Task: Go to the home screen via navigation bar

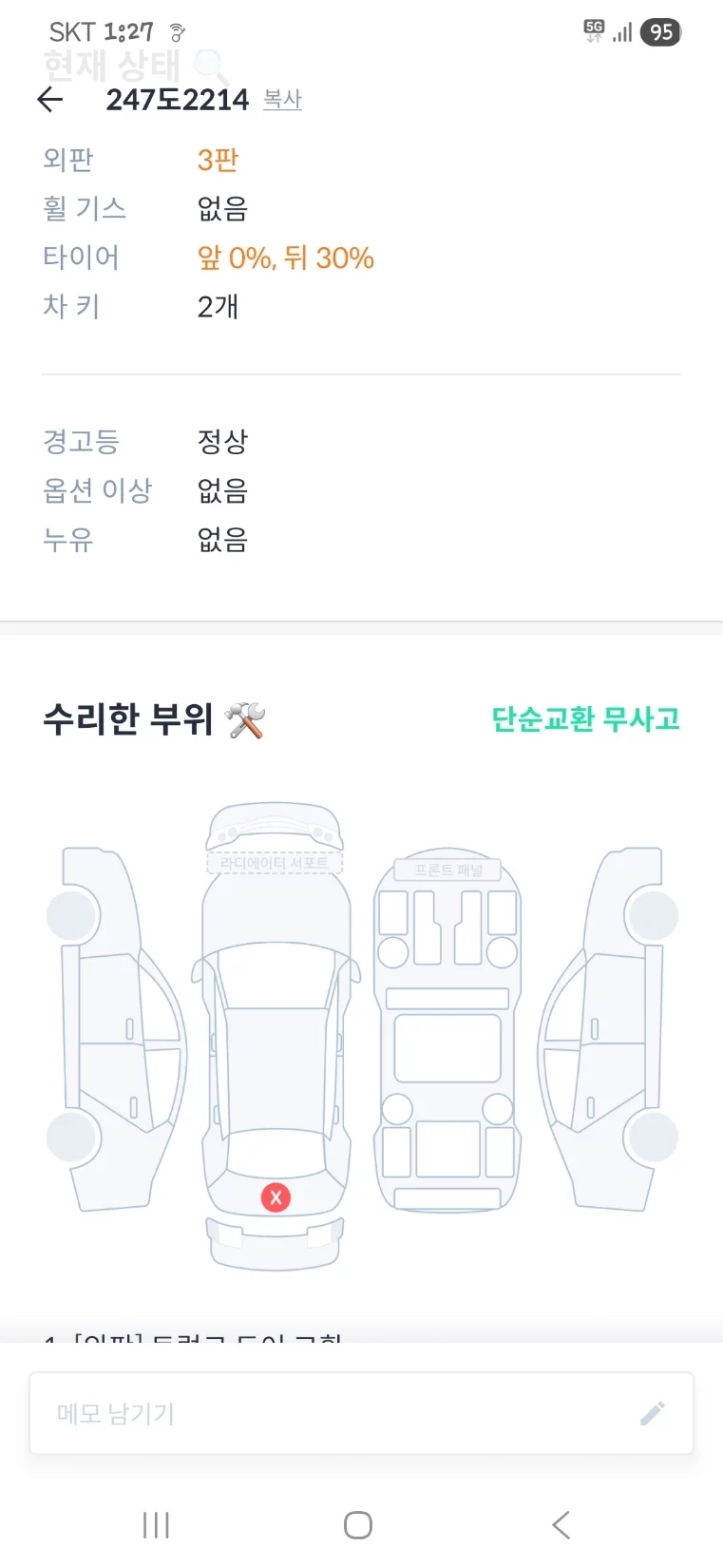Action: click(358, 1525)
